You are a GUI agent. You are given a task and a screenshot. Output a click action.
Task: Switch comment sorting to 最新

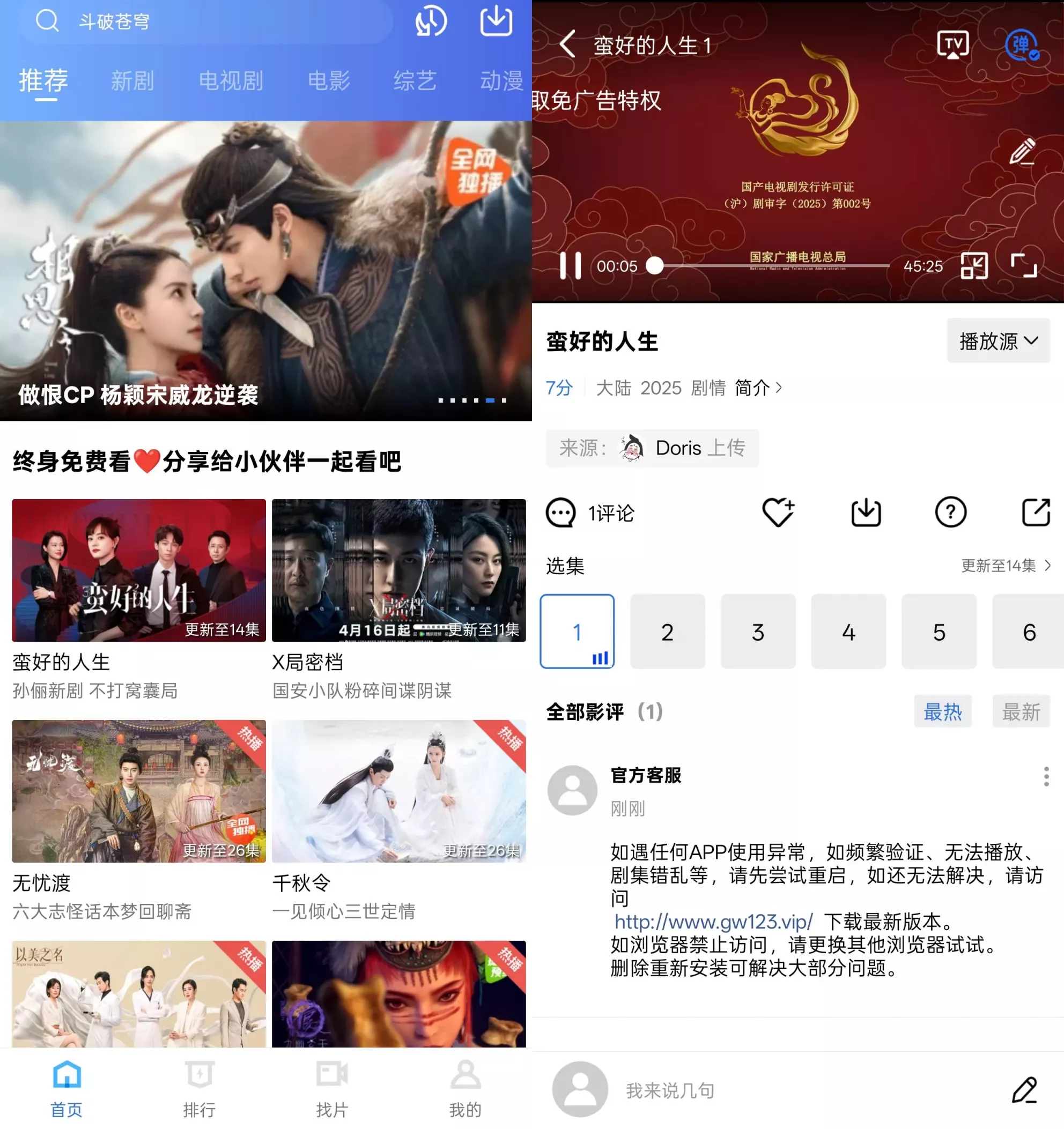(x=1021, y=711)
